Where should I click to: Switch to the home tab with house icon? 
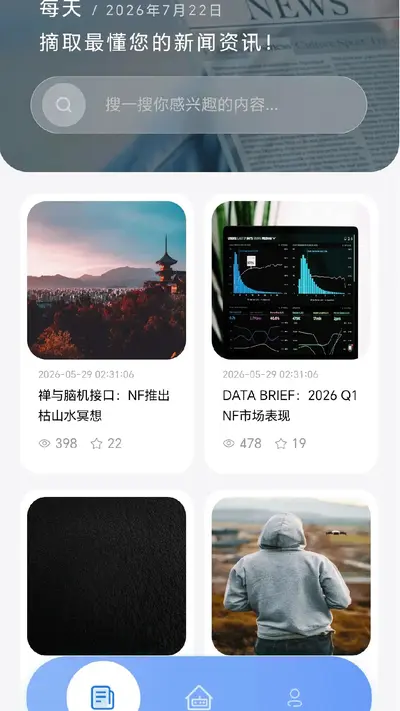point(199,697)
